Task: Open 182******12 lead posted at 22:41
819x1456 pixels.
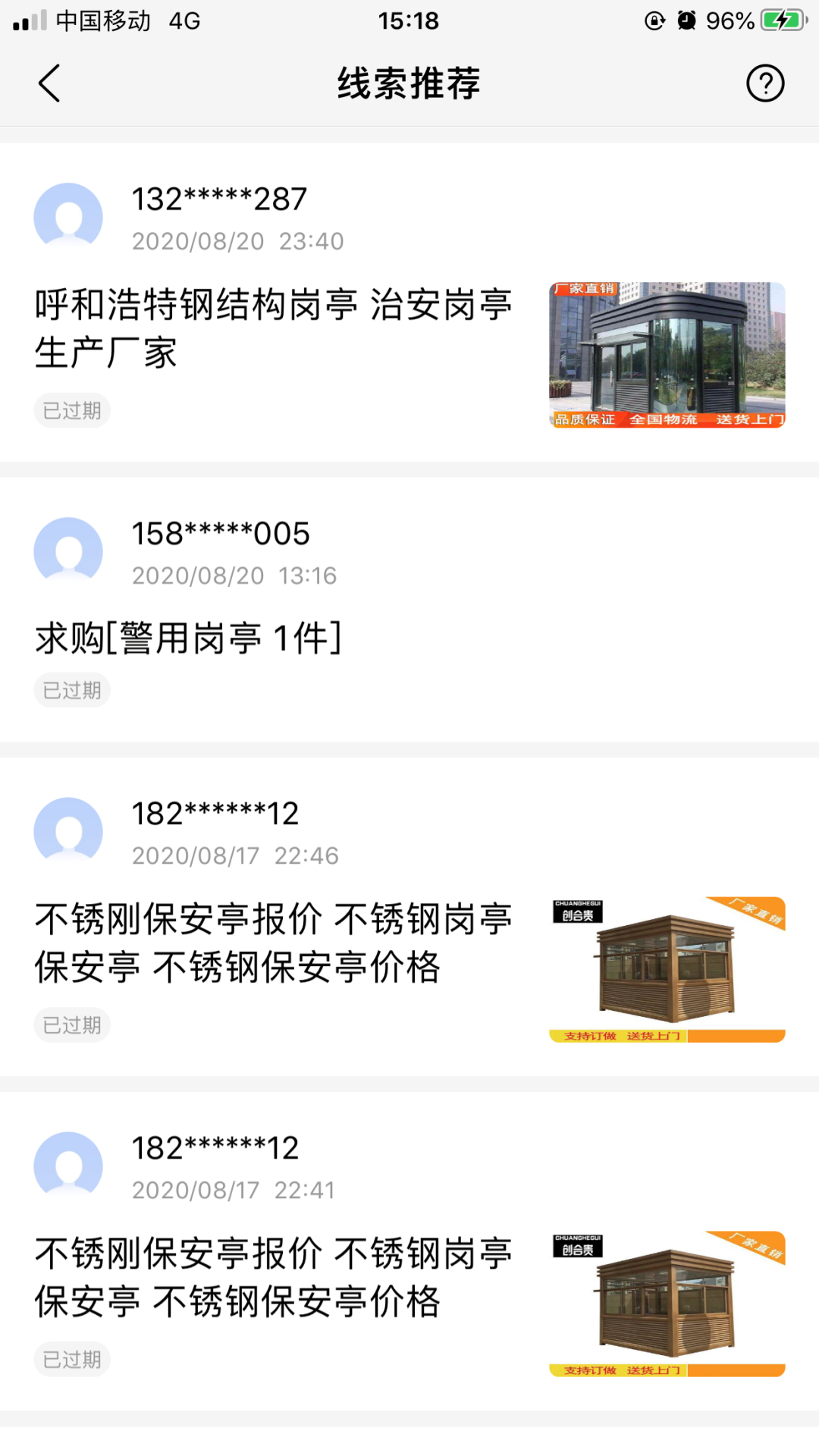Action: tap(273, 1277)
